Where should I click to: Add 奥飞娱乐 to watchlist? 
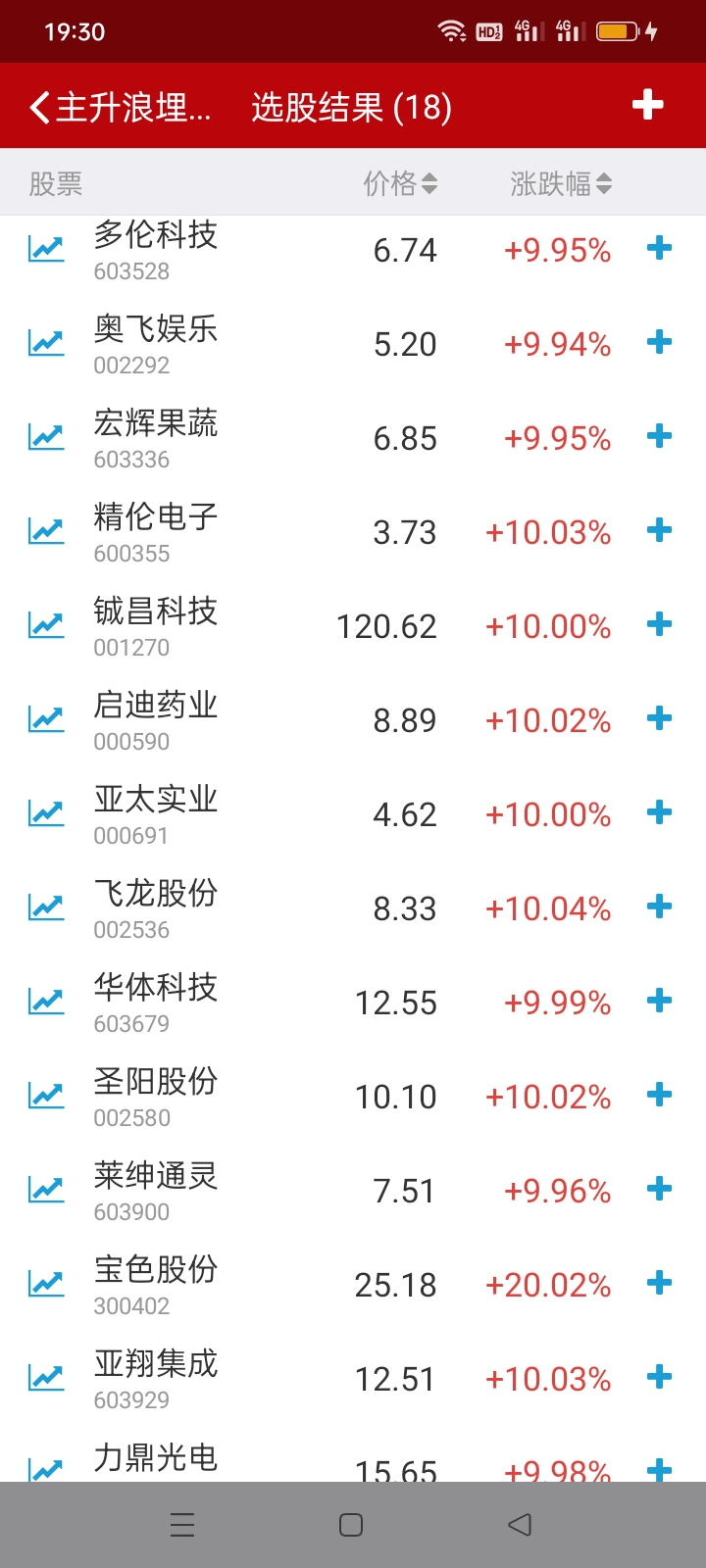click(660, 343)
